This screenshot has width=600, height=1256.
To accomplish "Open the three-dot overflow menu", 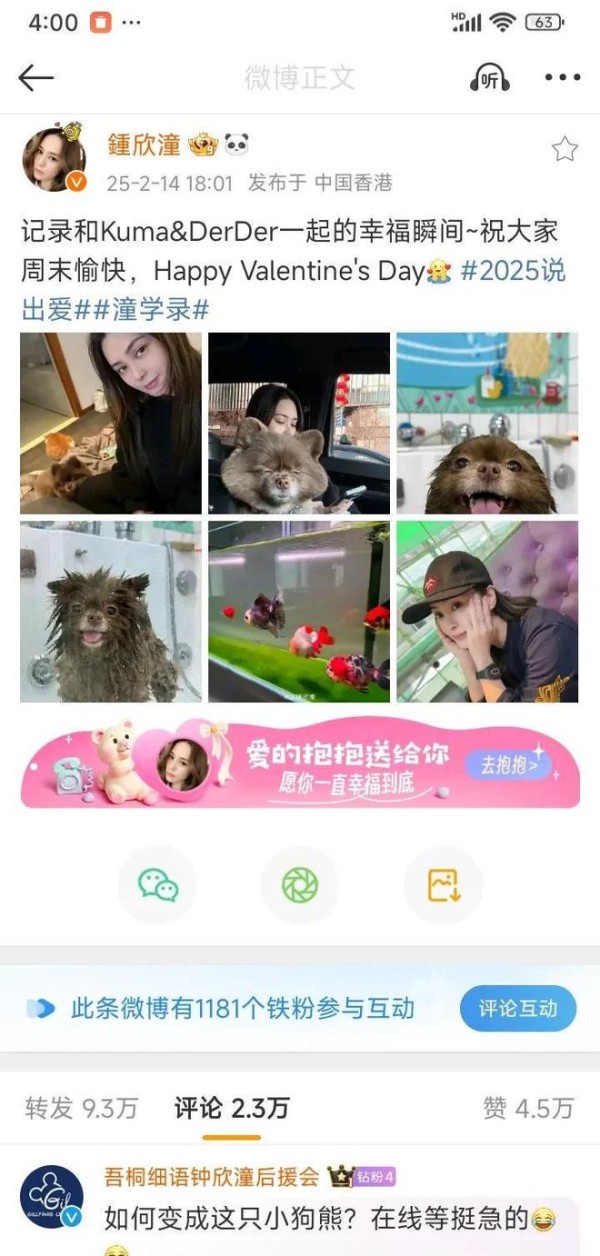I will click(x=562, y=78).
